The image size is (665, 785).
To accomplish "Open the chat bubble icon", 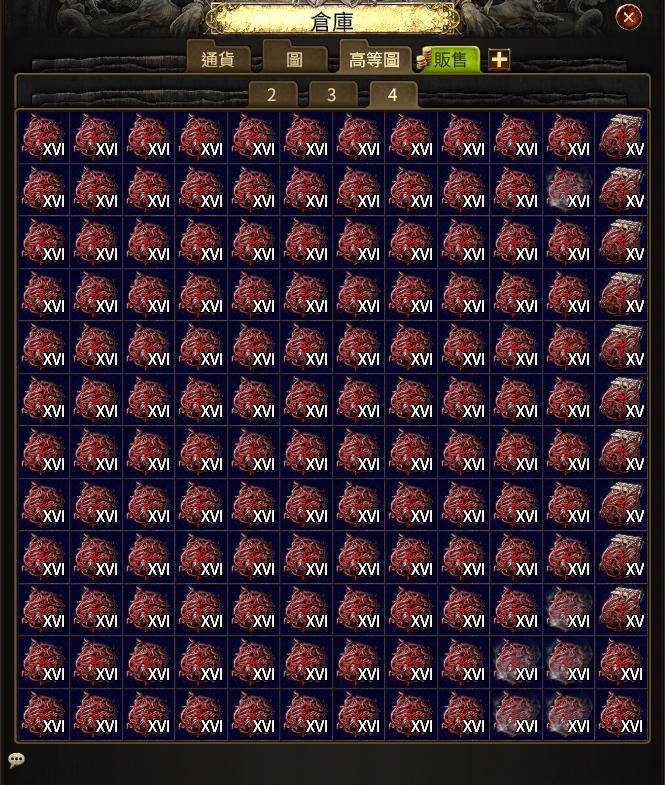I will pyautogui.click(x=16, y=760).
